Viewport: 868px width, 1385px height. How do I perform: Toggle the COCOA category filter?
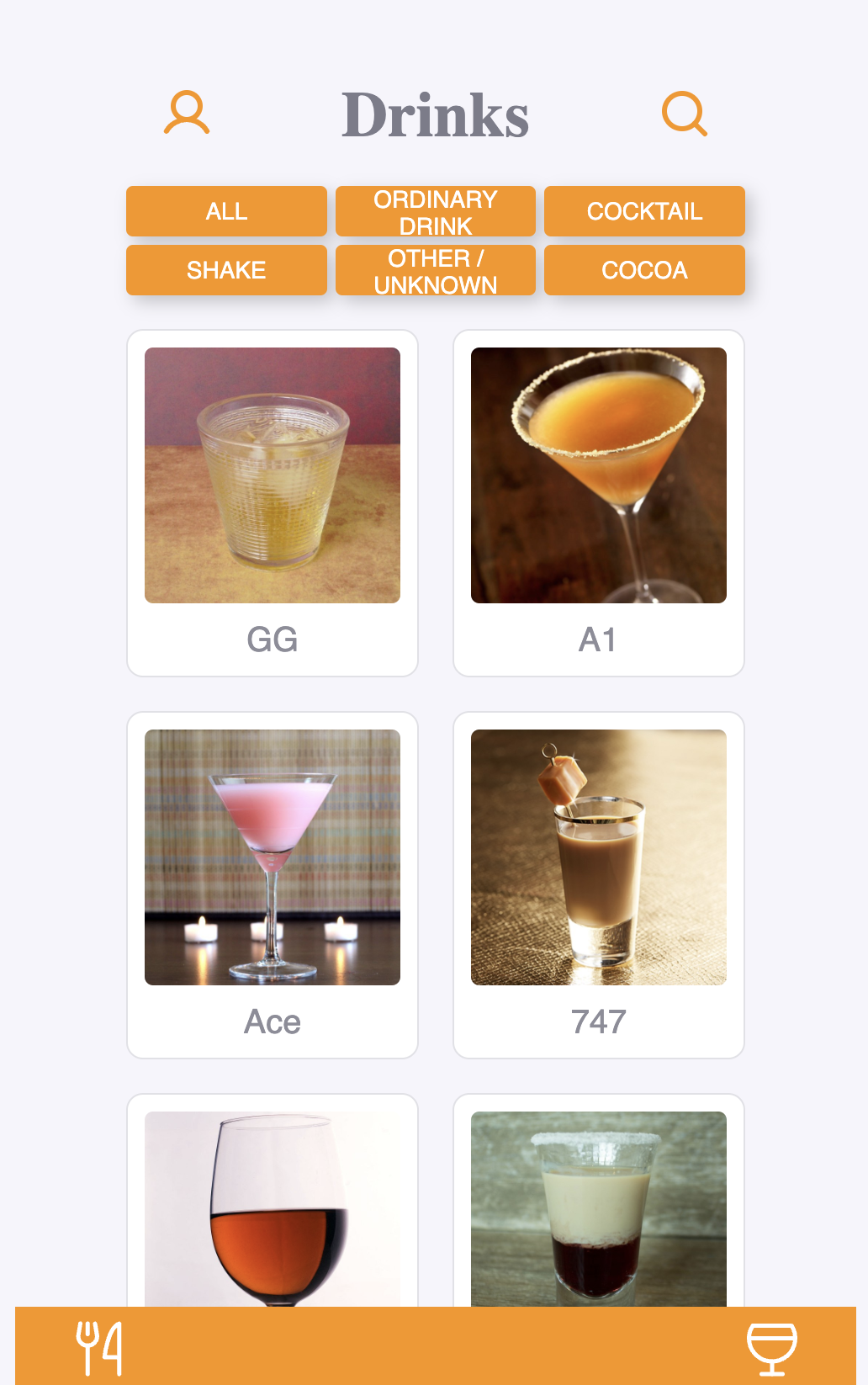pos(644,270)
